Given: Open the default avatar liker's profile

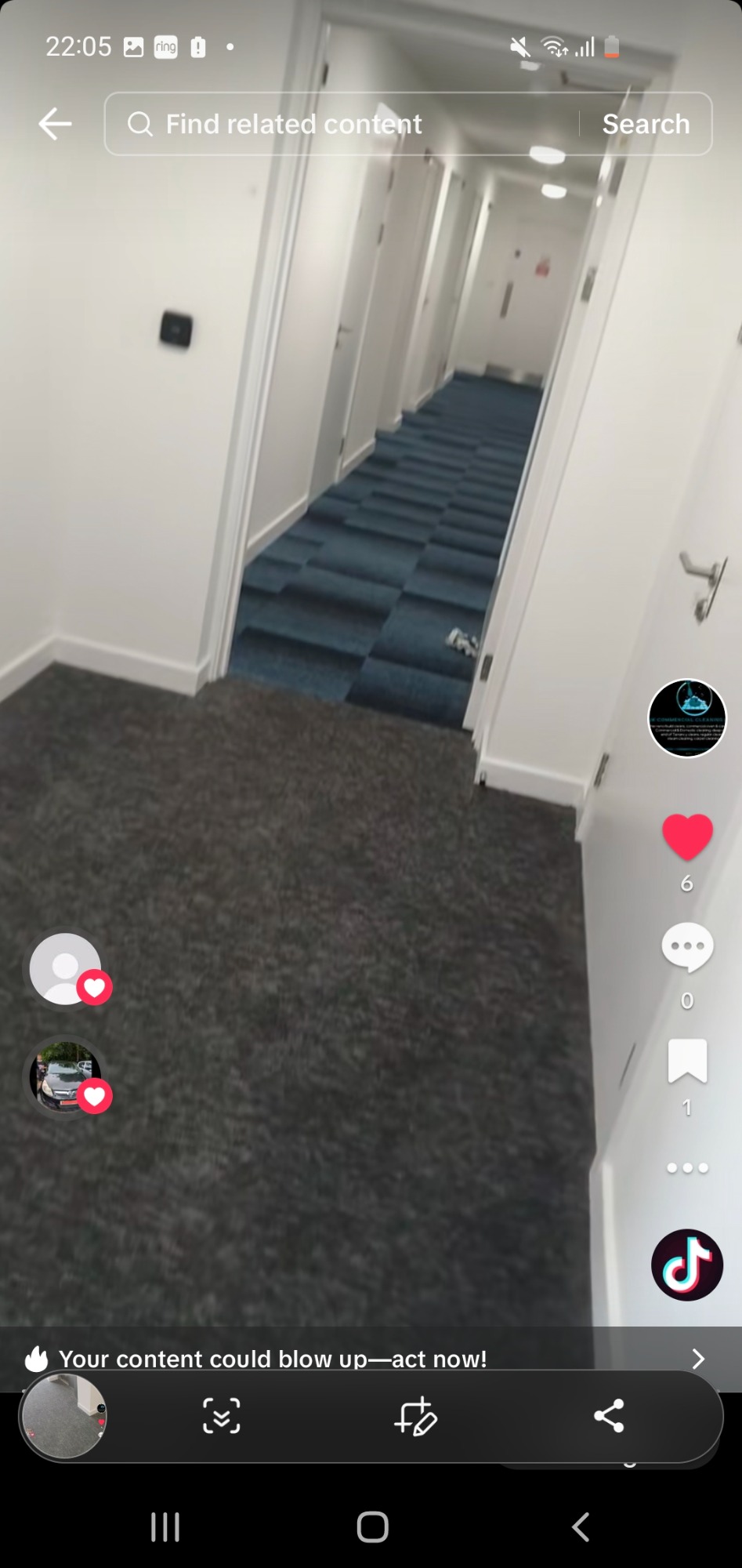Looking at the screenshot, I should tap(66, 969).
